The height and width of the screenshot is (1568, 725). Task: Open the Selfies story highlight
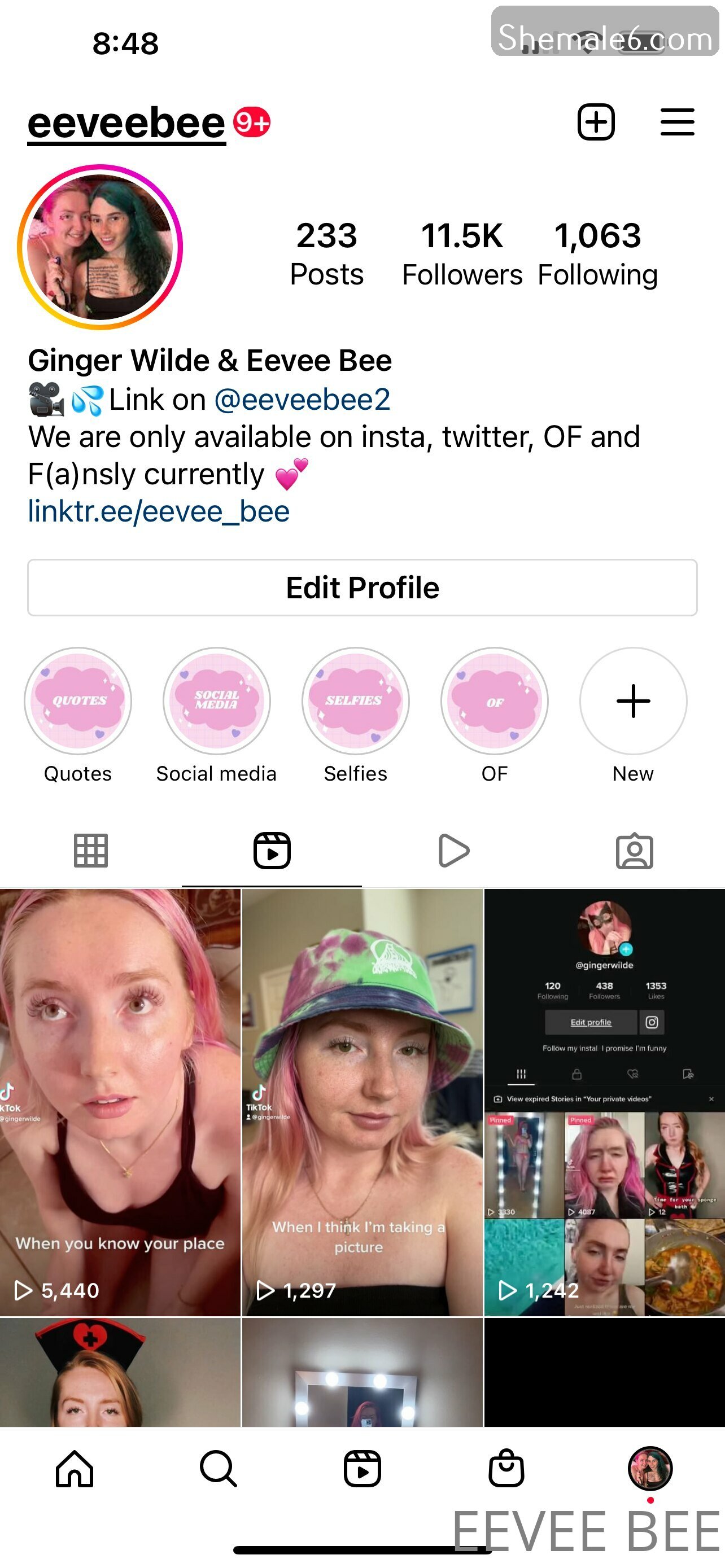(356, 701)
